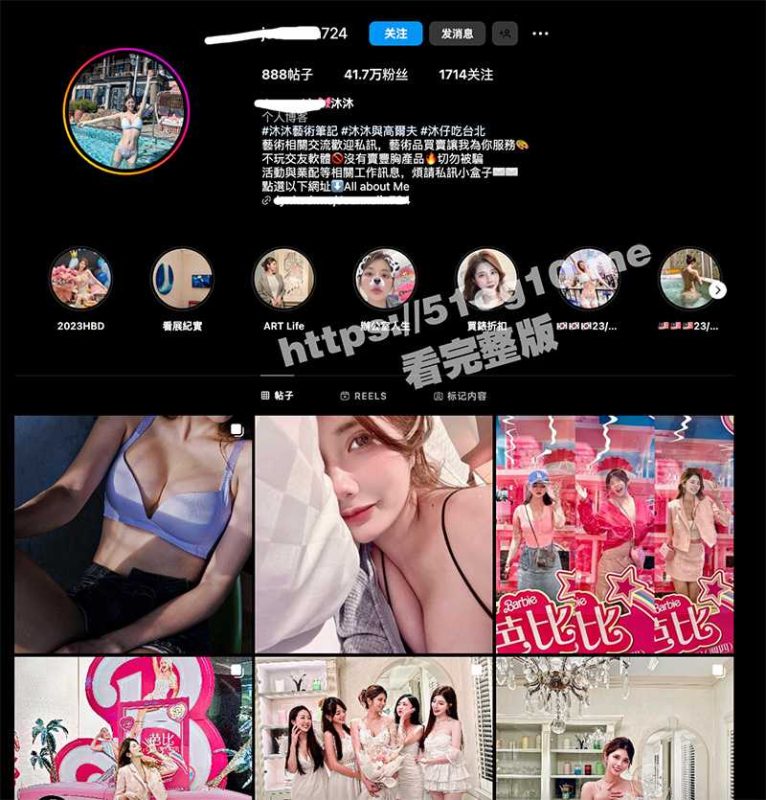Open the 買錶折扣 highlight
The image size is (766, 800).
(487, 279)
